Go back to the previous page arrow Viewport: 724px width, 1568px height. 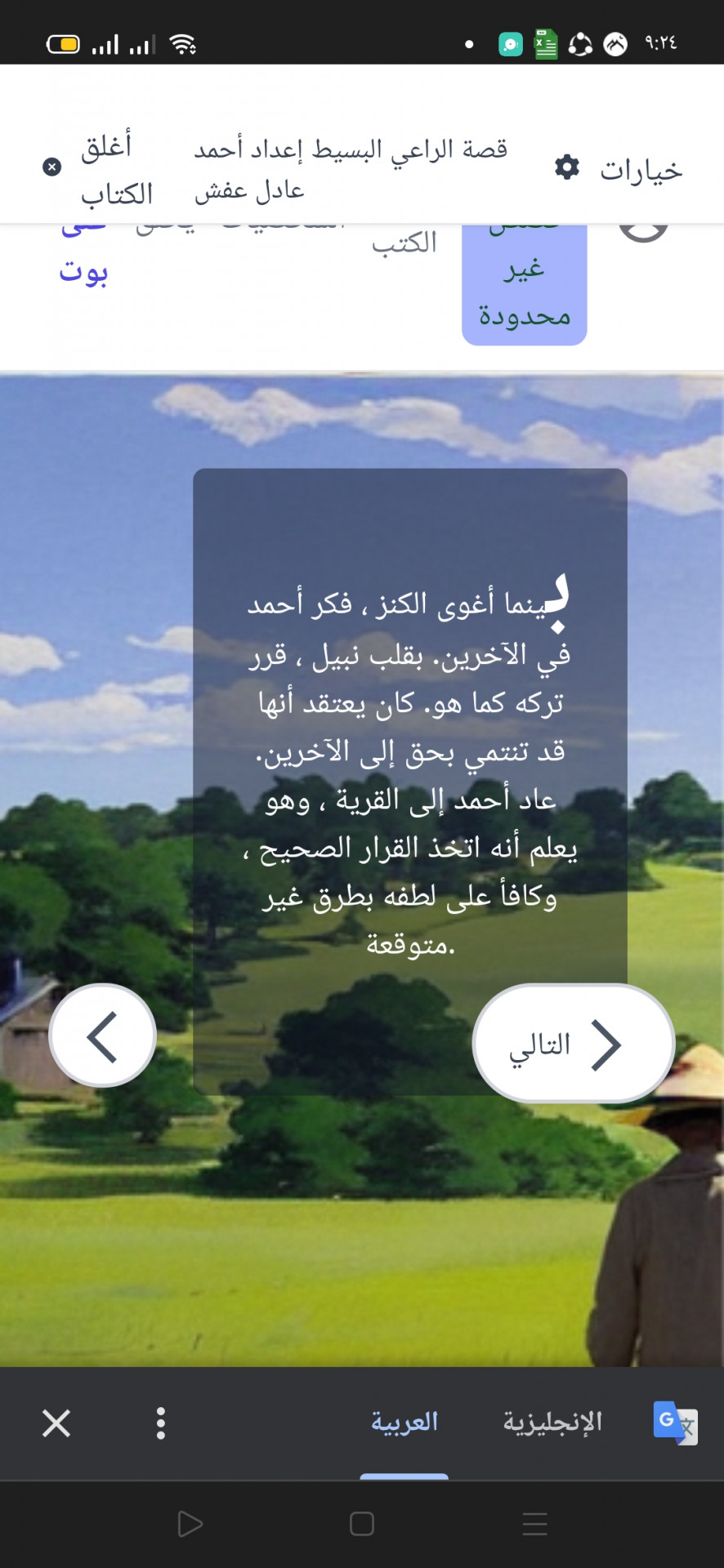tap(103, 1036)
